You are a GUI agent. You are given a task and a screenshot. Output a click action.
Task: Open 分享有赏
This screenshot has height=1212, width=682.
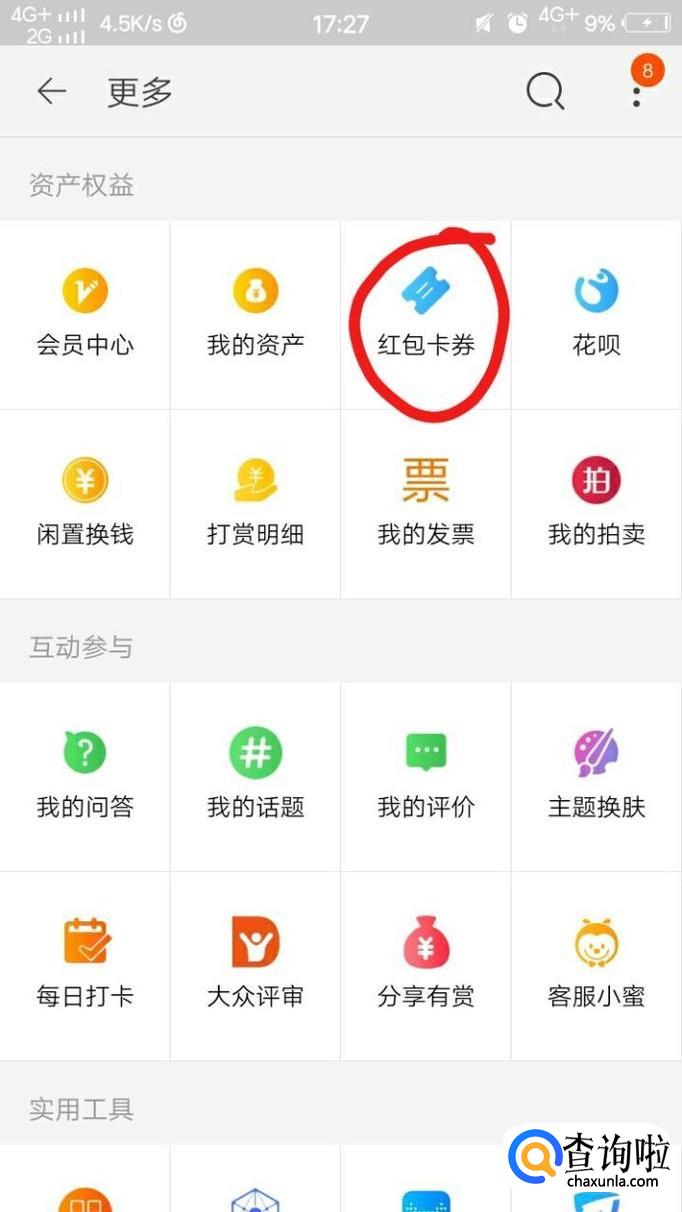pos(426,965)
